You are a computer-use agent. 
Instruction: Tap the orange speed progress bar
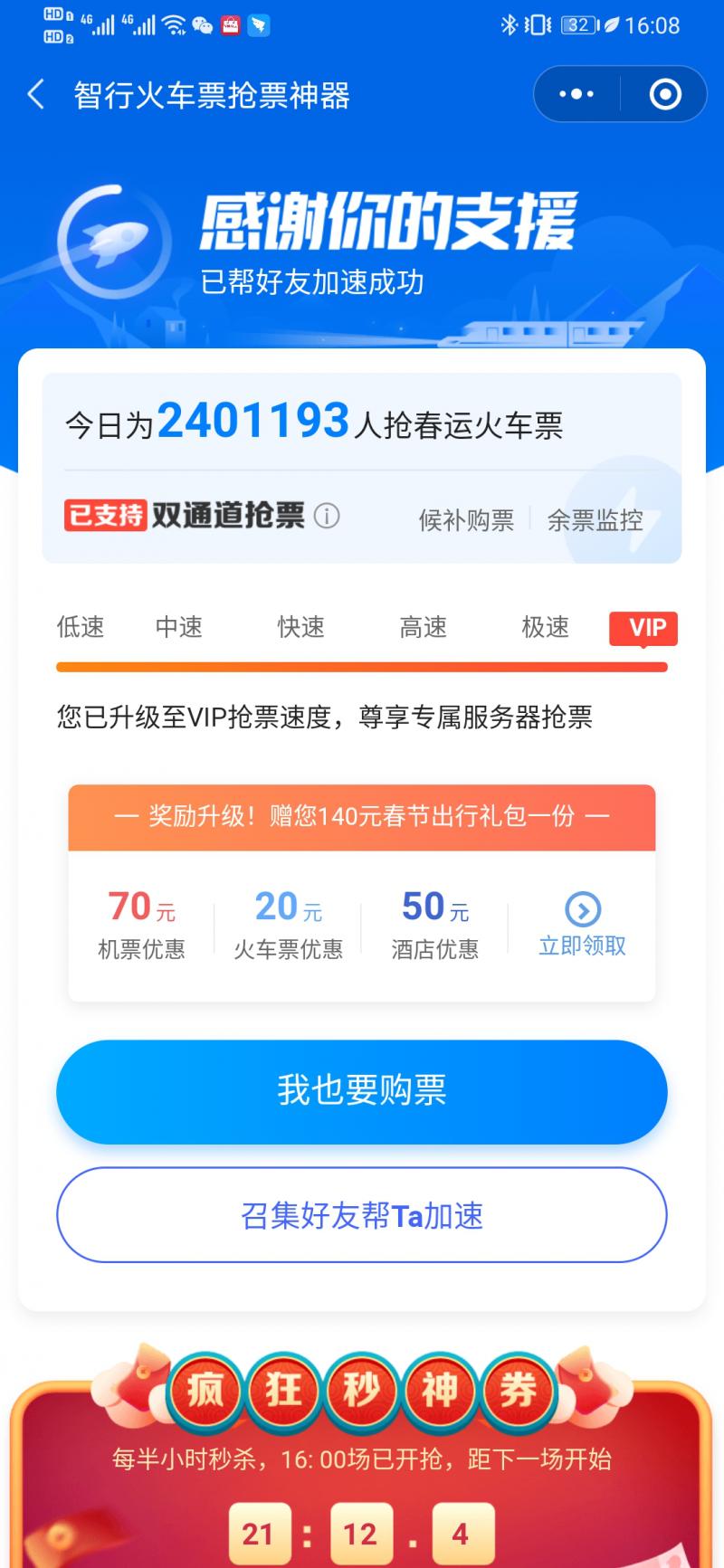[360, 667]
